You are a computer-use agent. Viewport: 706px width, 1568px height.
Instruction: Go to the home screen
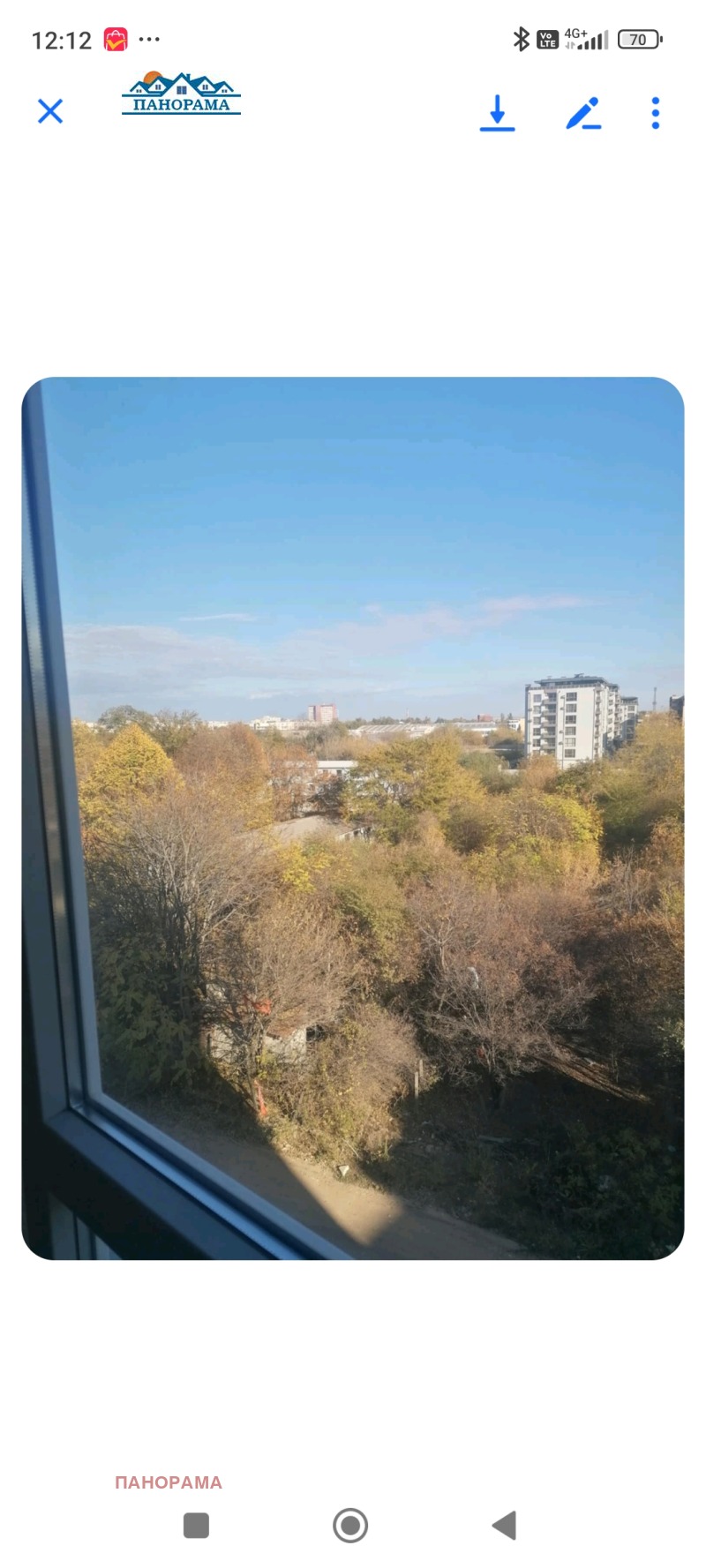[x=350, y=1525]
